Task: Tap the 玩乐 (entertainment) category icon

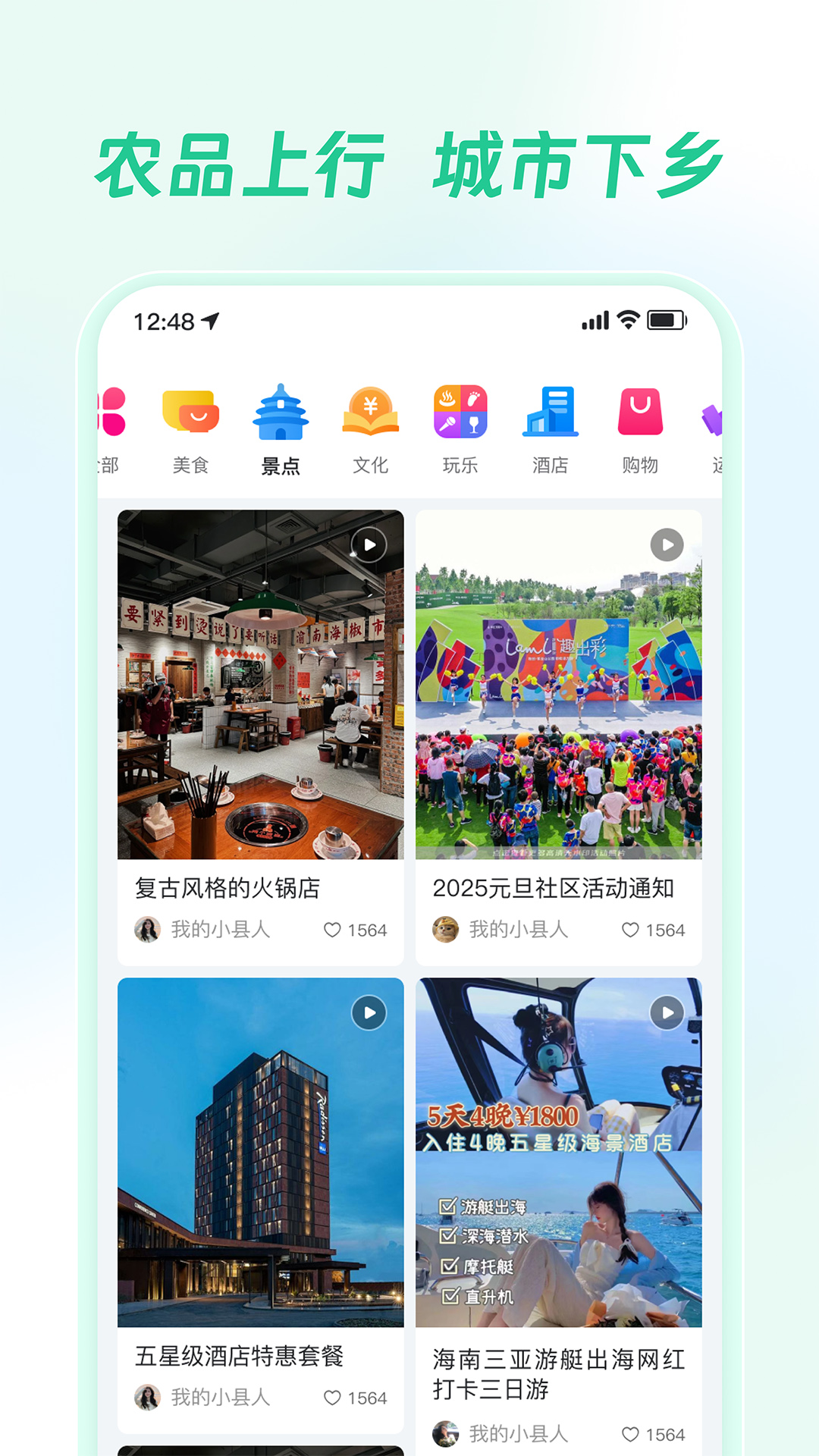Action: [461, 413]
